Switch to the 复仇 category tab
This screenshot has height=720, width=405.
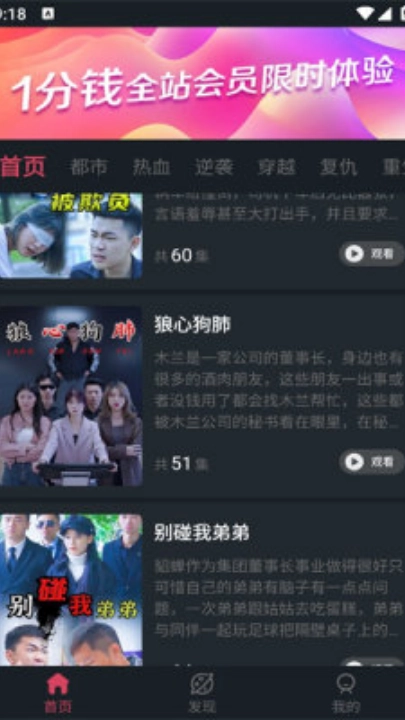338,167
